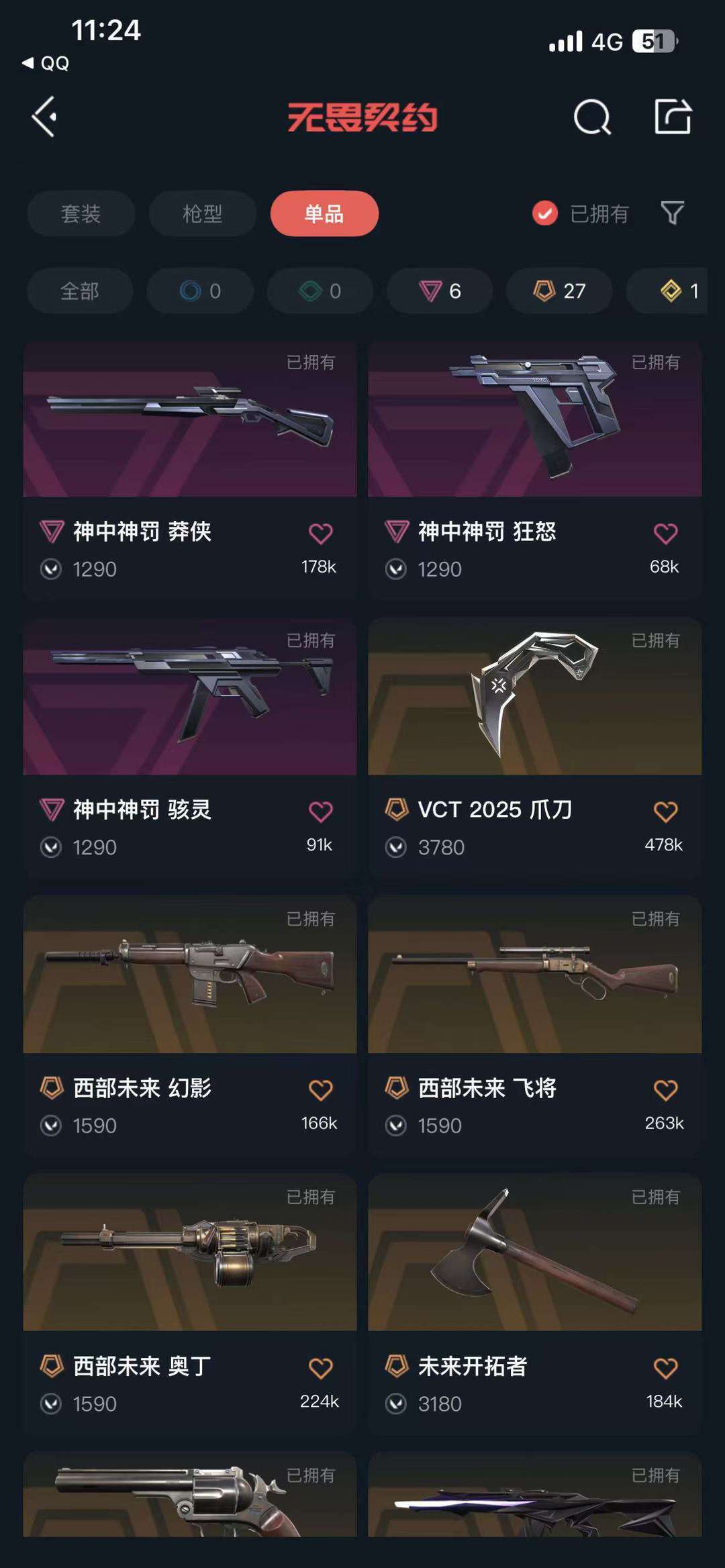Screen dimensions: 725x1568
Task: Open the funnel filter options
Action: coord(672,213)
